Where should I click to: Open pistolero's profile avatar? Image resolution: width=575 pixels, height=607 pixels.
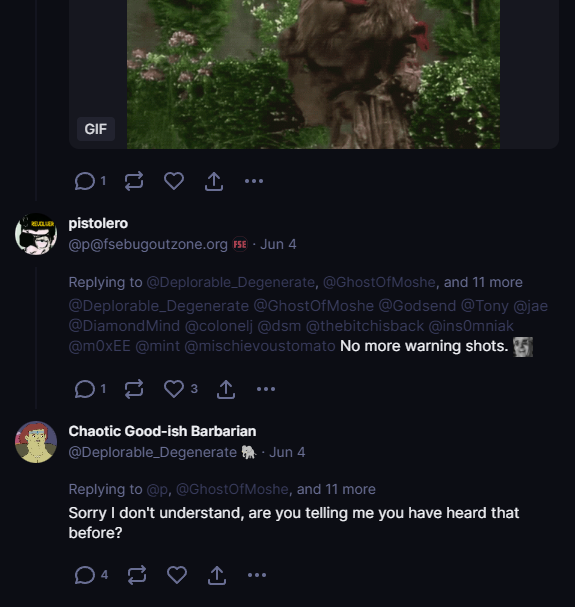tap(36, 234)
